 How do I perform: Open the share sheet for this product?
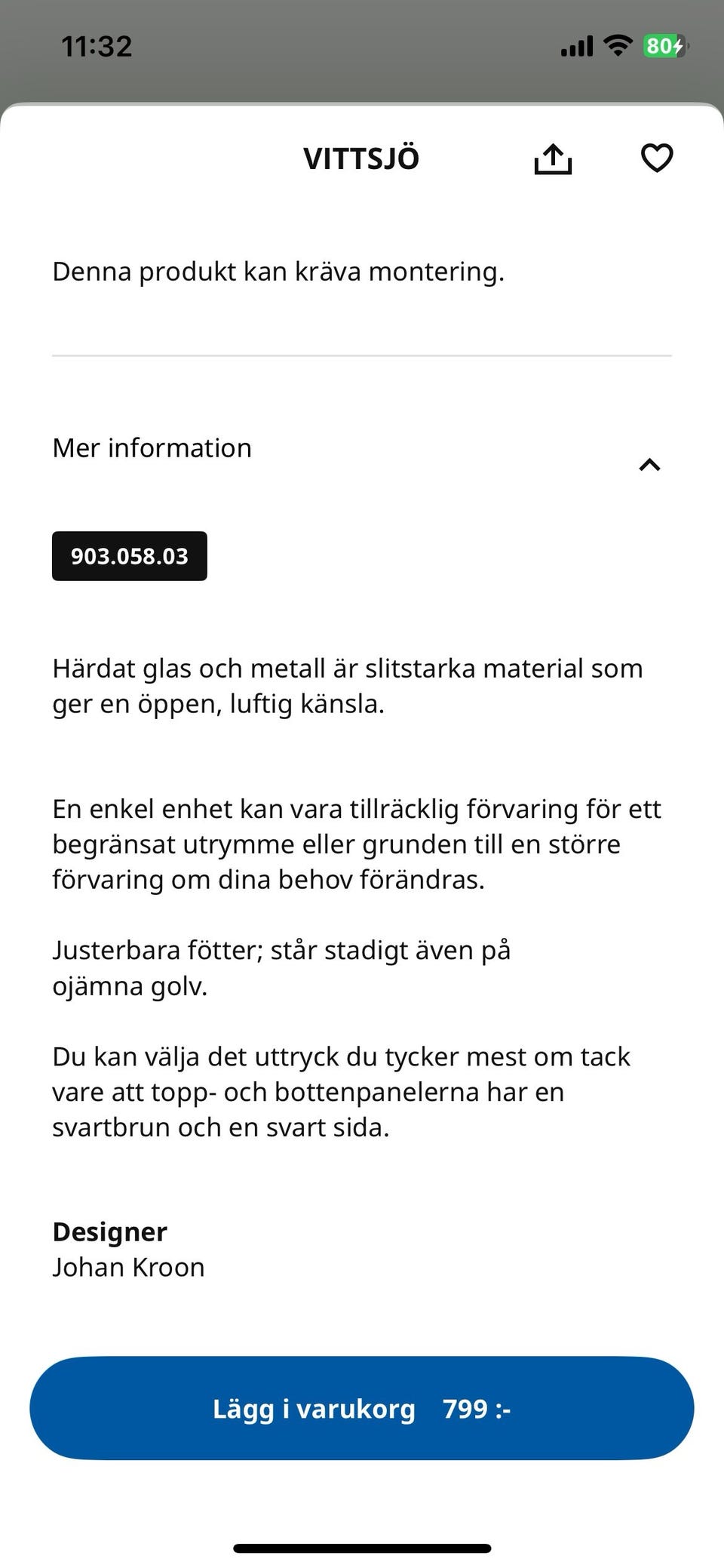554,158
